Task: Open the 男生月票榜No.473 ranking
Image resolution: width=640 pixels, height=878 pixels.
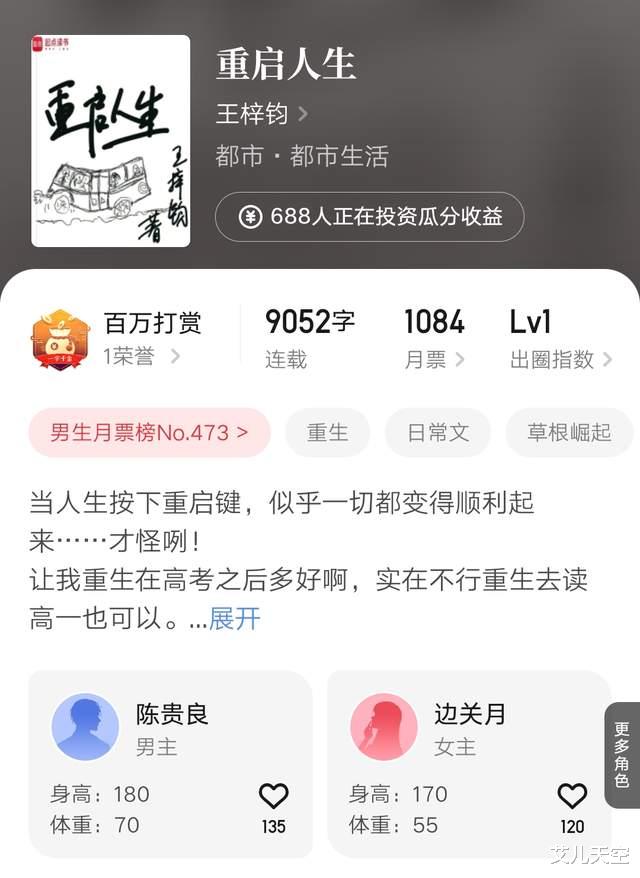Action: (148, 433)
